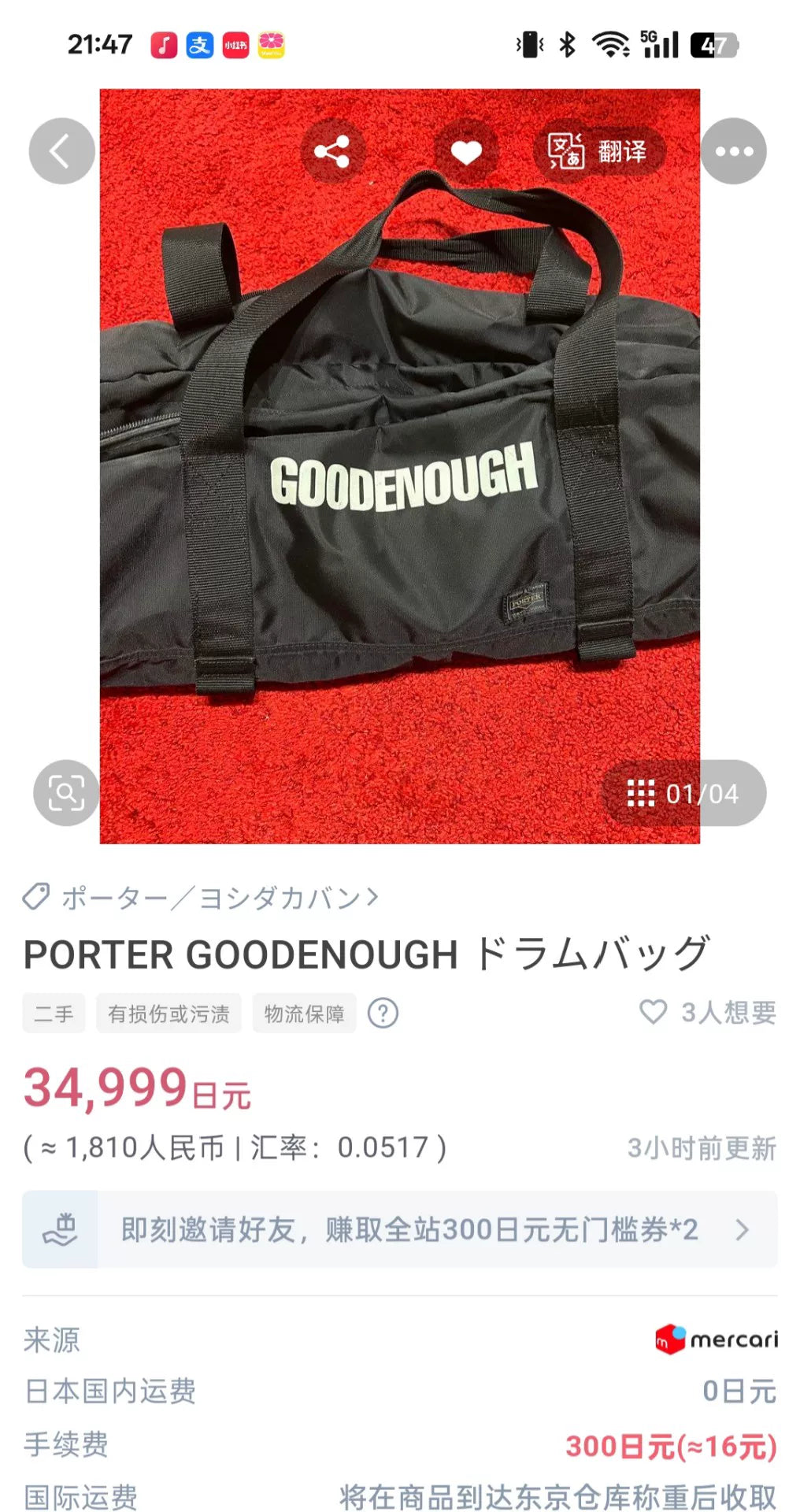This screenshot has height=1512, width=800.
Task: Search similar items with image search icon
Action: [66, 792]
